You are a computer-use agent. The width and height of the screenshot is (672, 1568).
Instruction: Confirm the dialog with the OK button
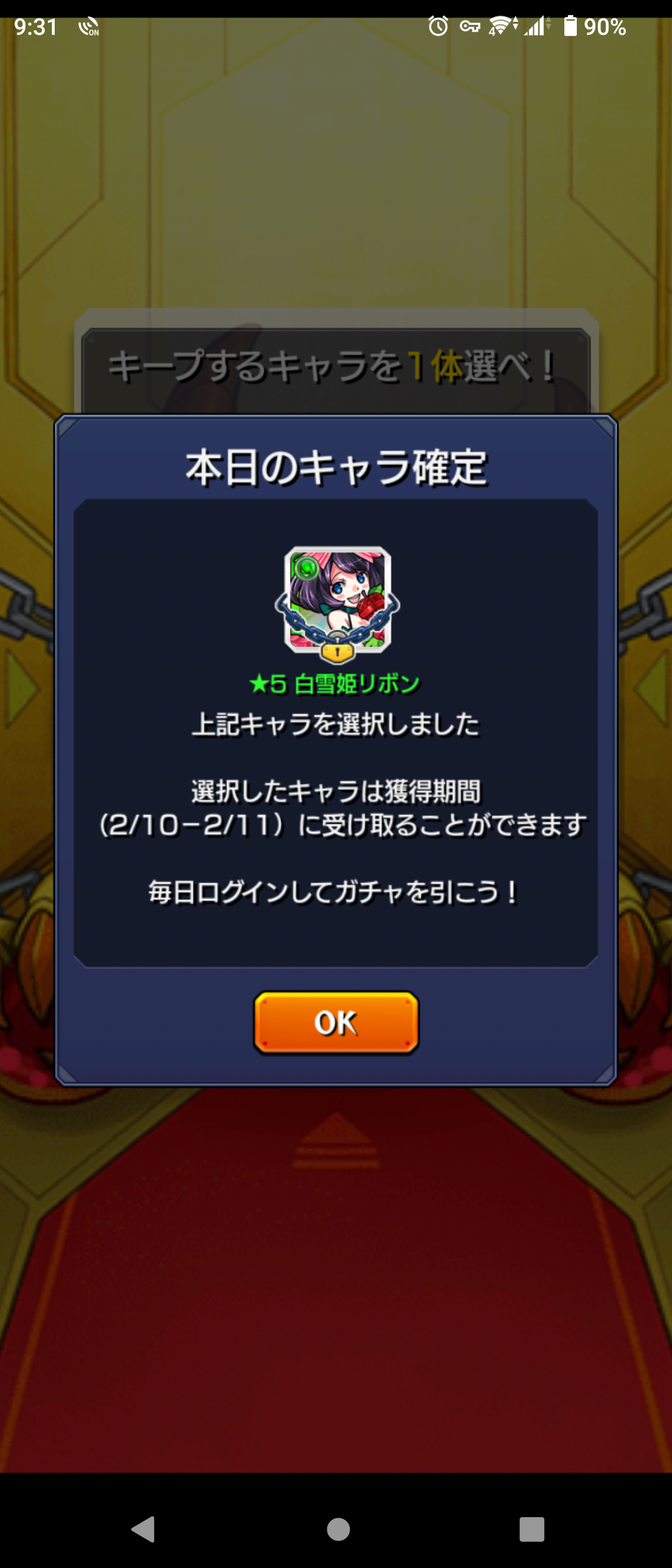336,1023
